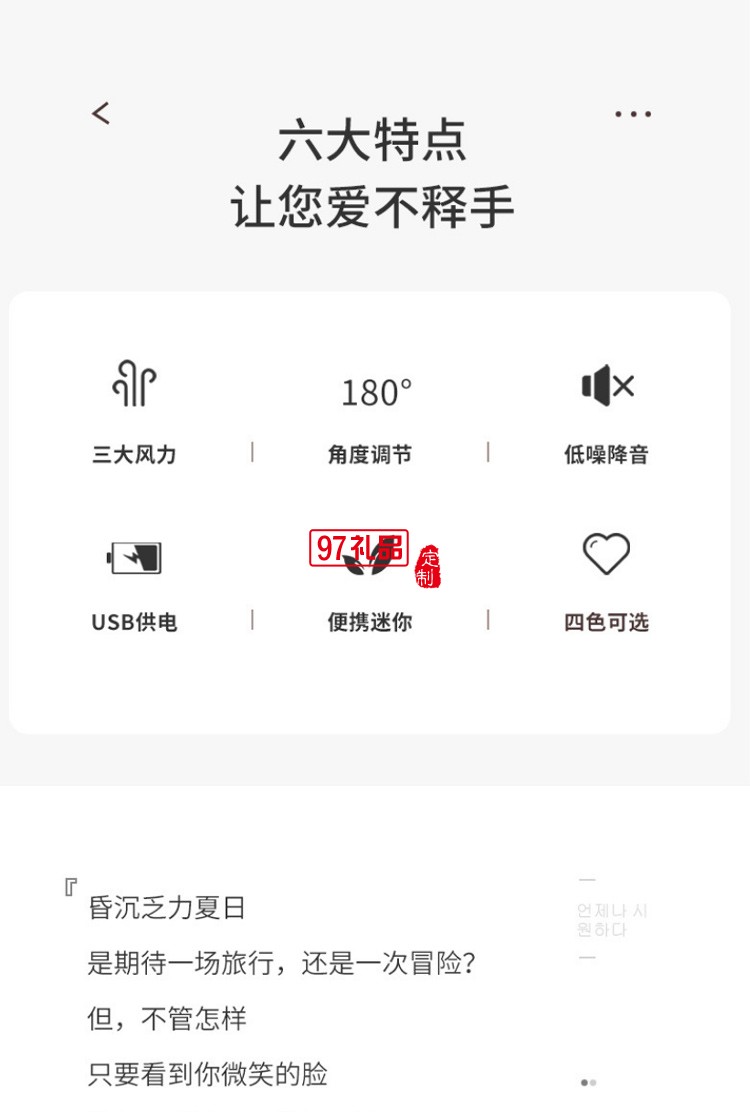750x1112 pixels.
Task: Click the back arrow at top left
Action: click(x=100, y=113)
